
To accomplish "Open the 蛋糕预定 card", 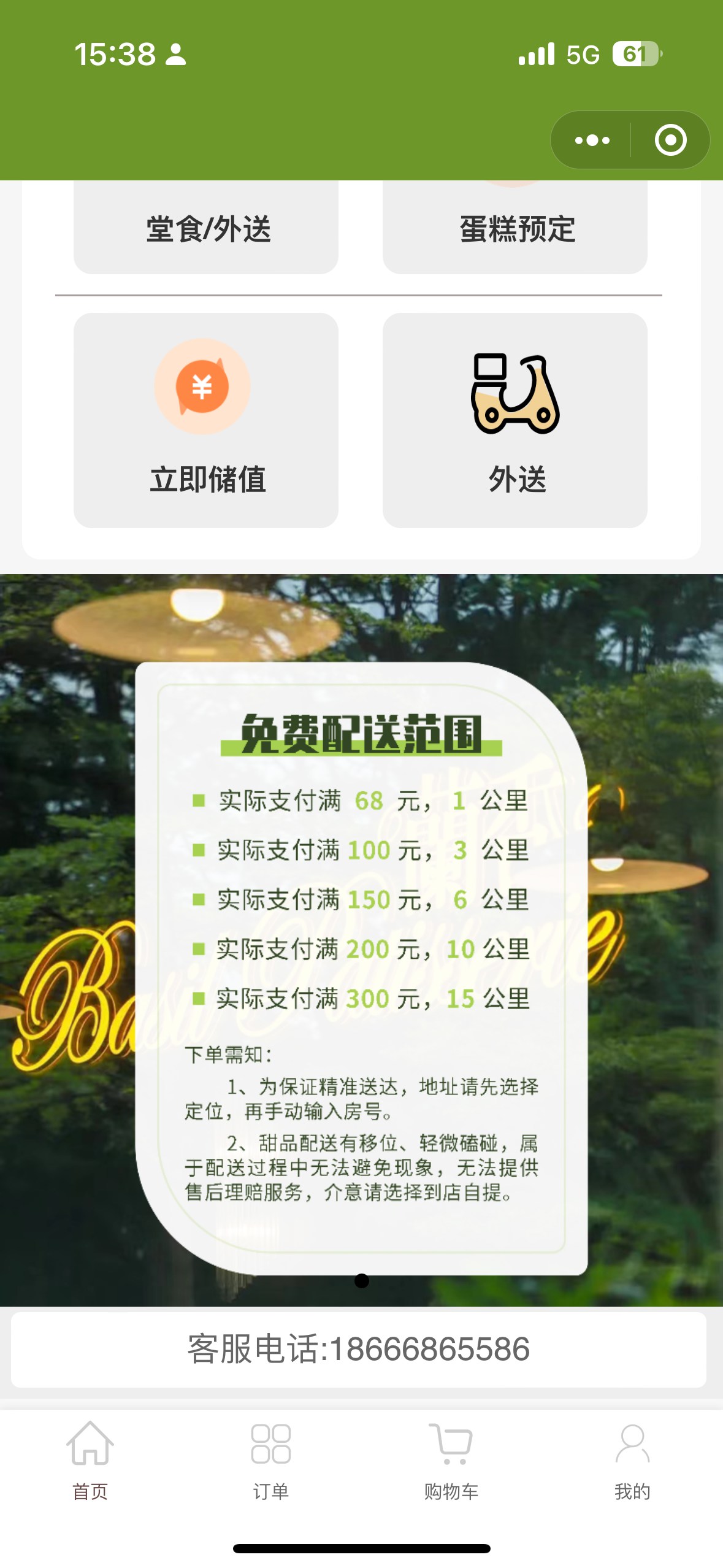I will click(515, 228).
